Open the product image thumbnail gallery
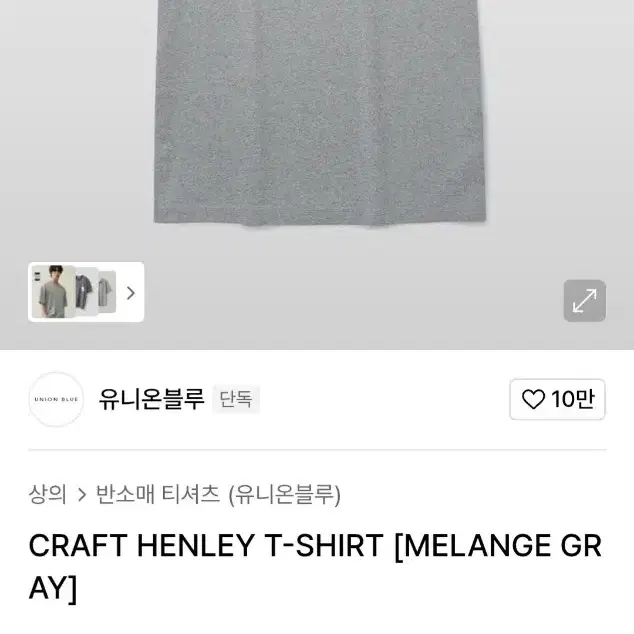The height and width of the screenshot is (634, 634). (86, 292)
